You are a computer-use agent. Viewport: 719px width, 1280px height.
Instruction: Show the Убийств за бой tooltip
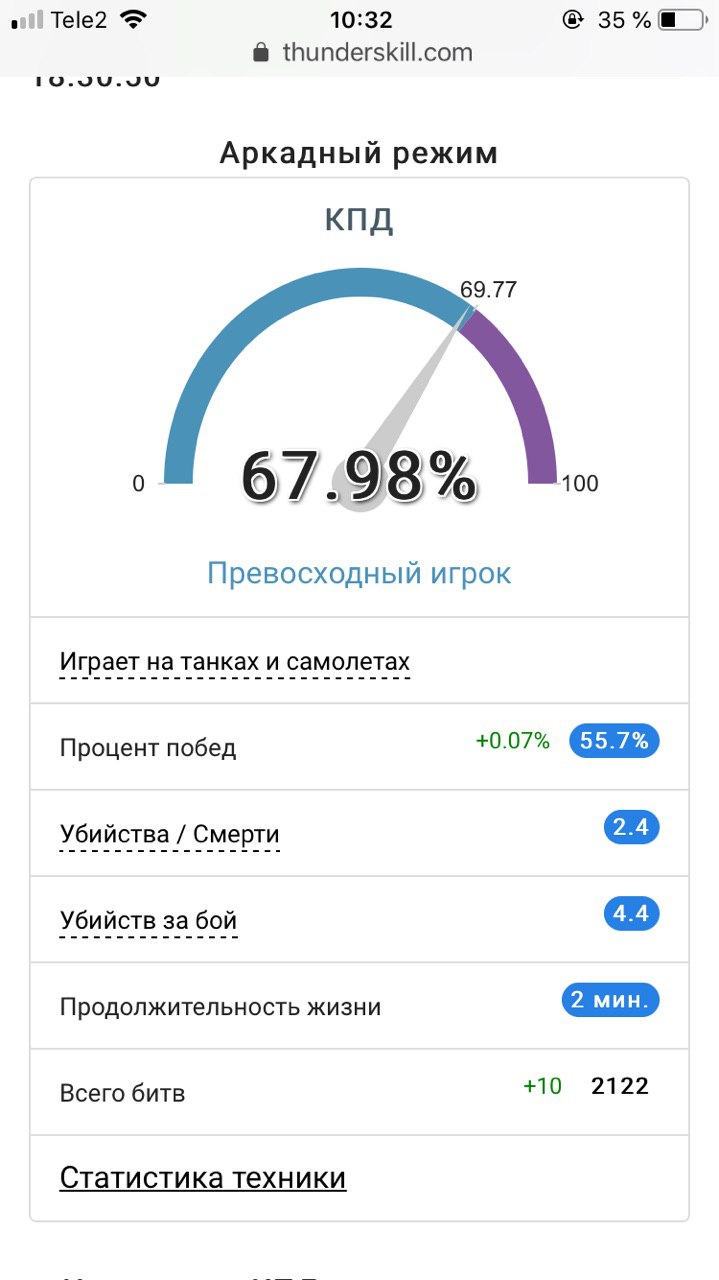pyautogui.click(x=149, y=920)
